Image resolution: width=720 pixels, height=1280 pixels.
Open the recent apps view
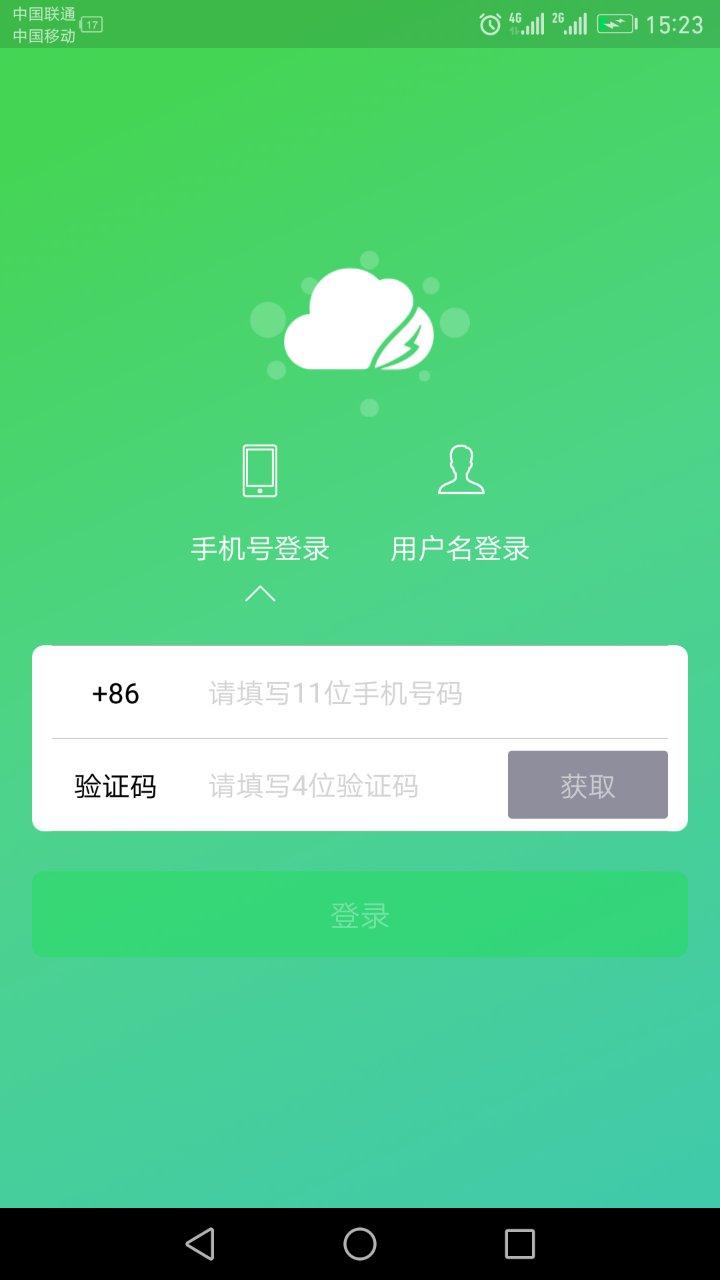[x=520, y=1244]
